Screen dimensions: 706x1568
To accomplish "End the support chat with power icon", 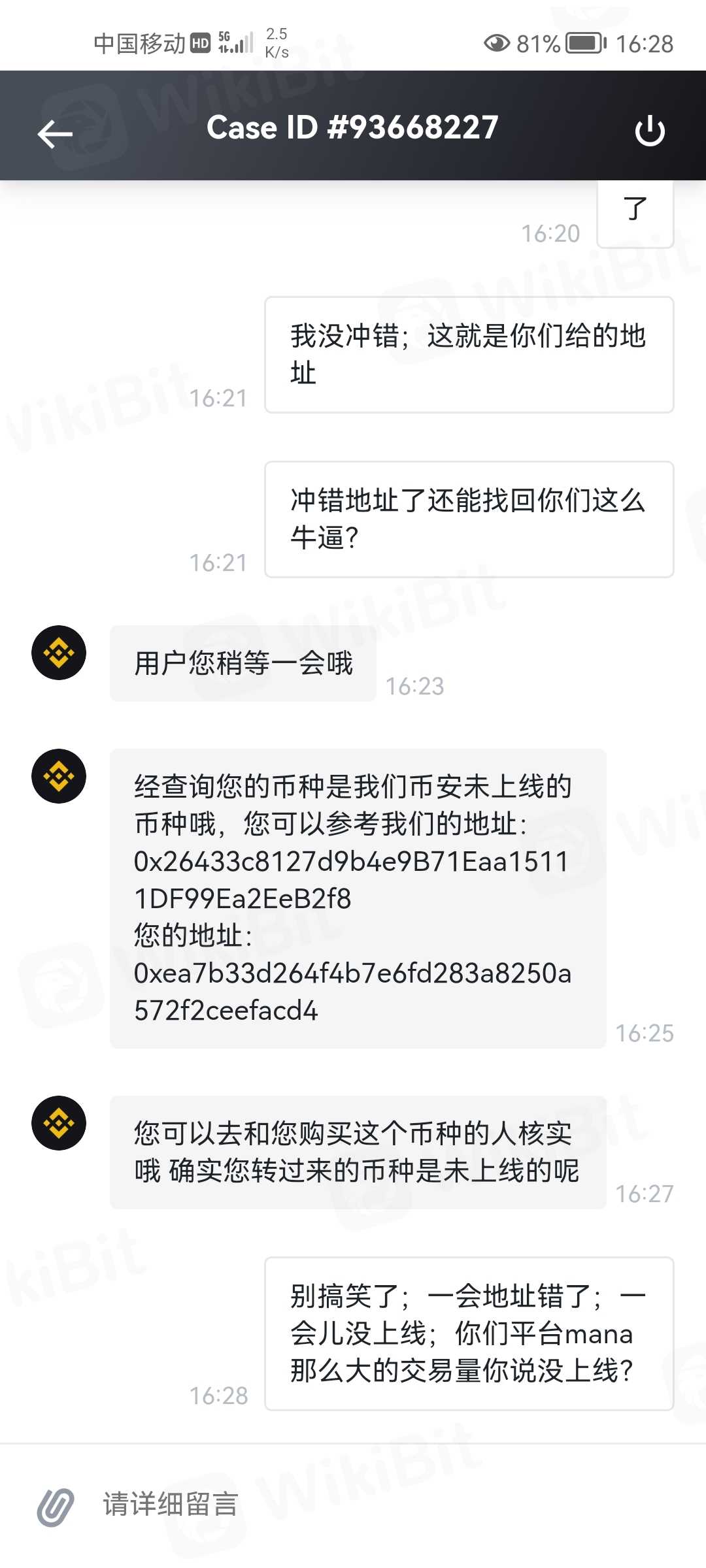I will coord(649,131).
